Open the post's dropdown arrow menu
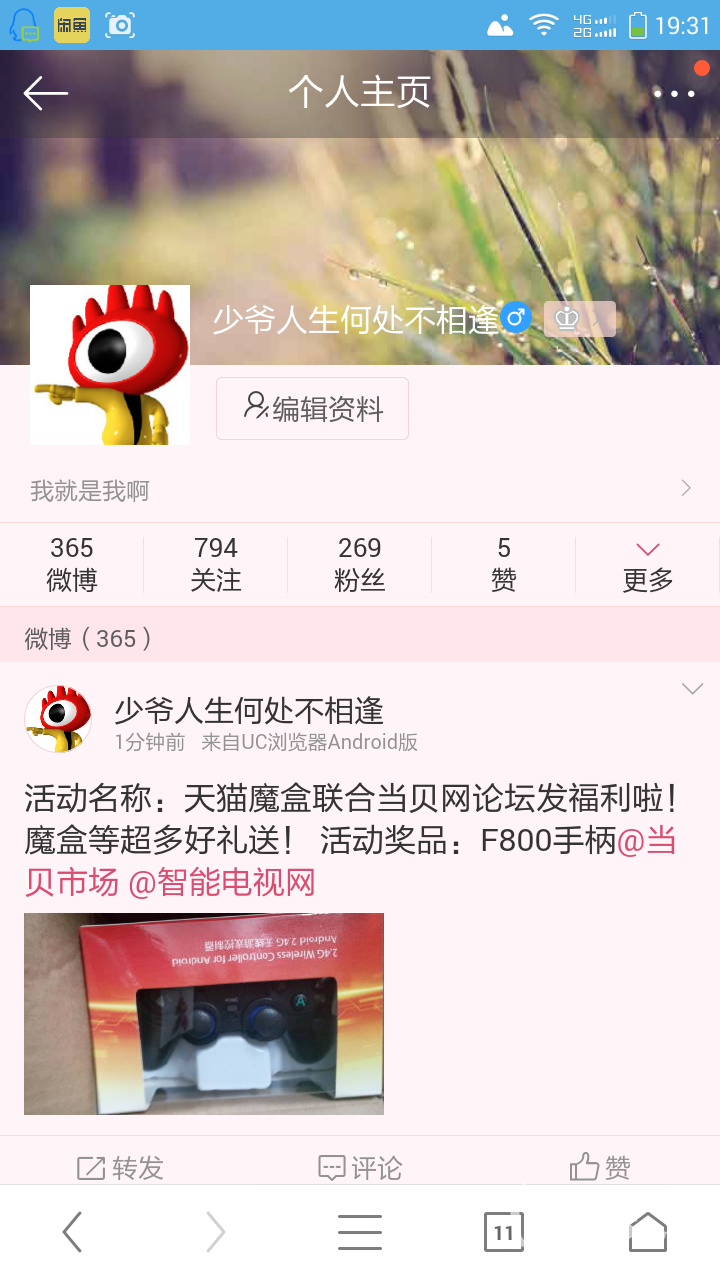Image resolution: width=720 pixels, height=1280 pixels. pyautogui.click(x=692, y=689)
